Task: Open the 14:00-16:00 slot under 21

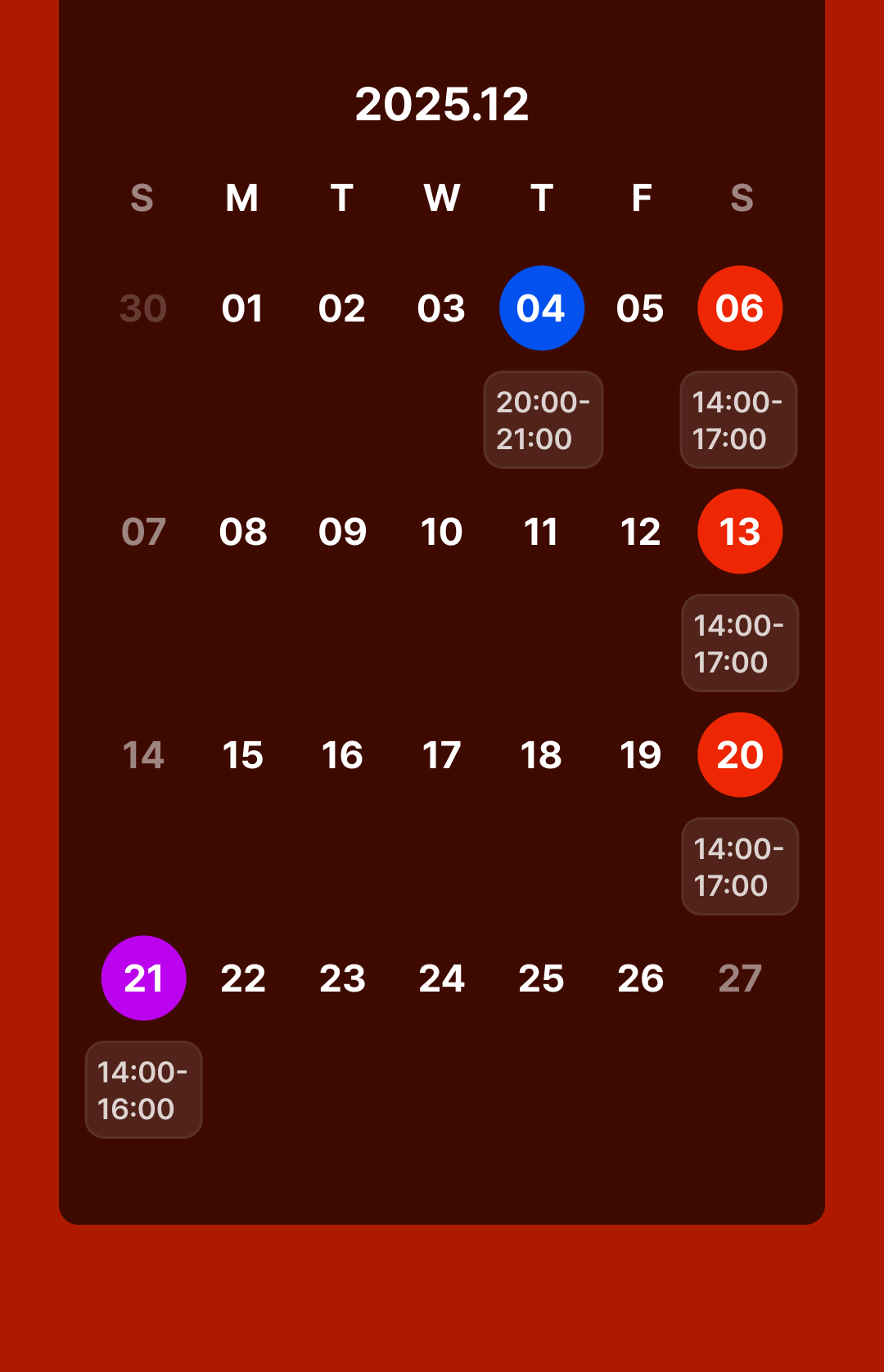Action: pyautogui.click(x=143, y=1090)
